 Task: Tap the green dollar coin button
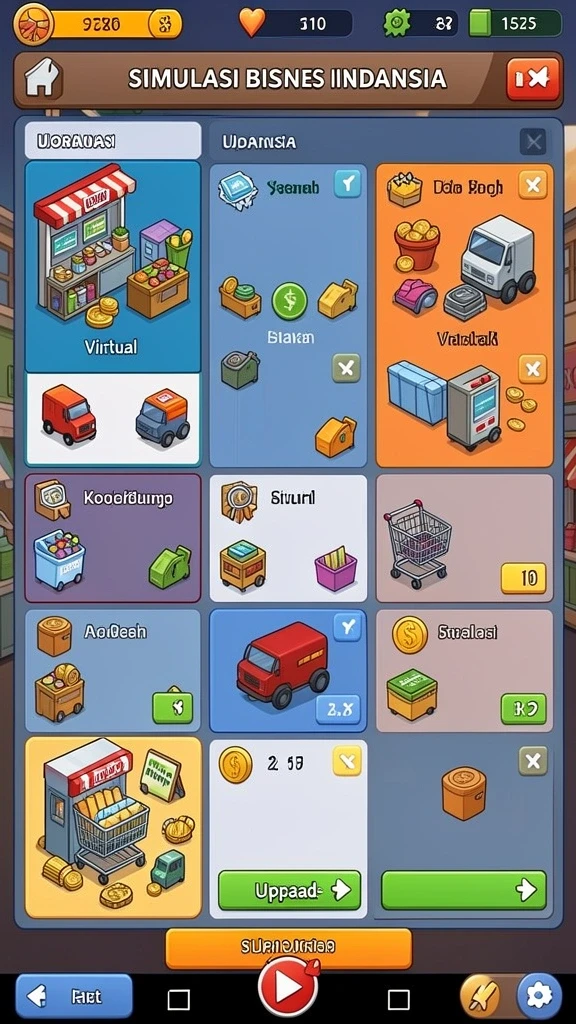(289, 301)
